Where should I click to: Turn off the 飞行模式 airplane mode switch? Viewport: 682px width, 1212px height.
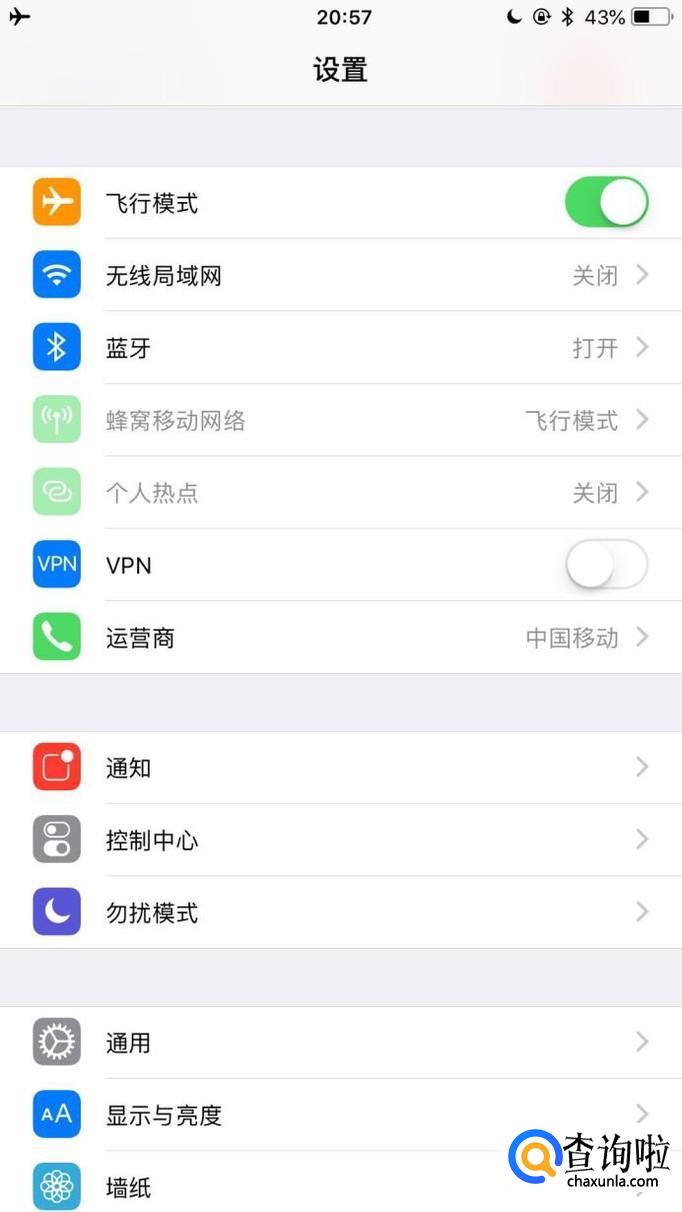(x=606, y=203)
